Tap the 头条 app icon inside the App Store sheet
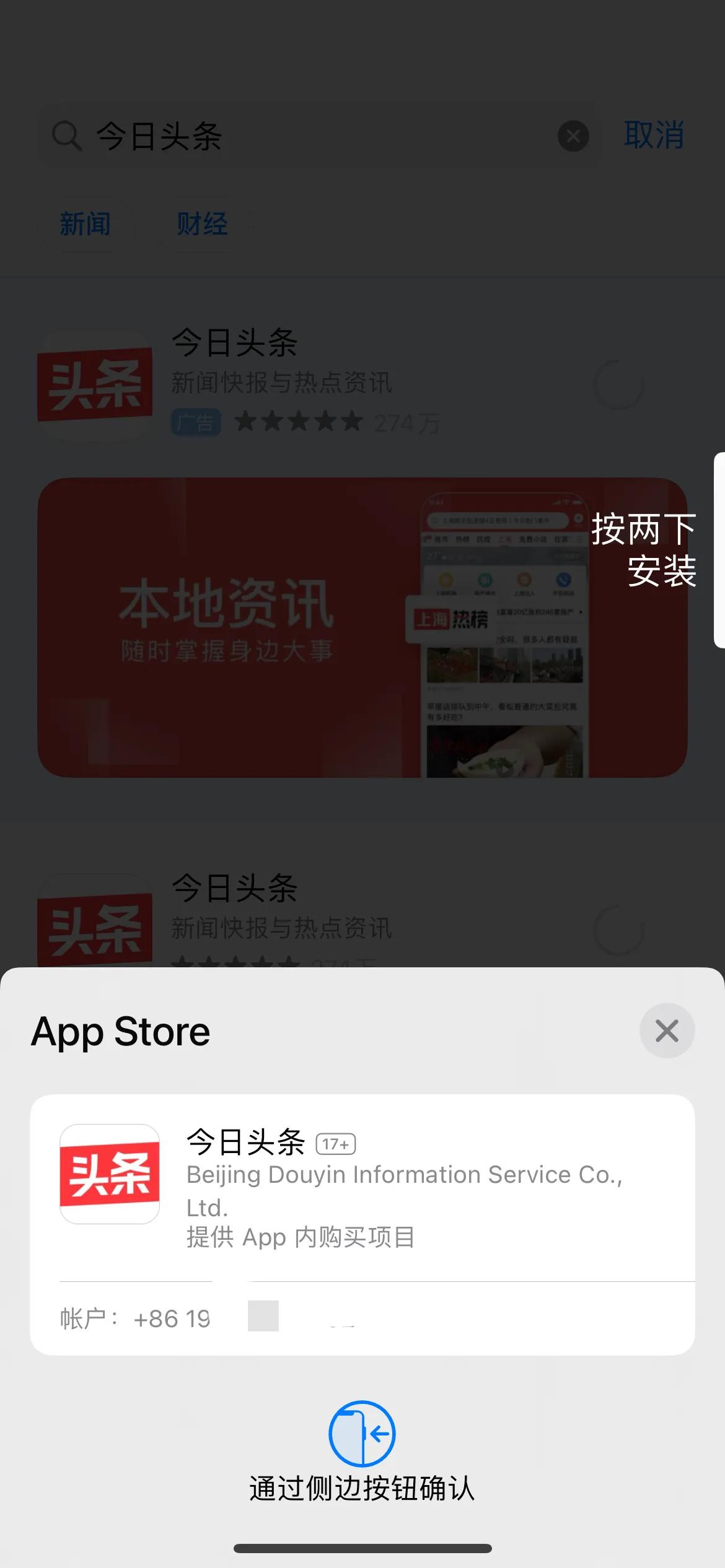Screen dimensions: 725x1568 click(x=110, y=1174)
